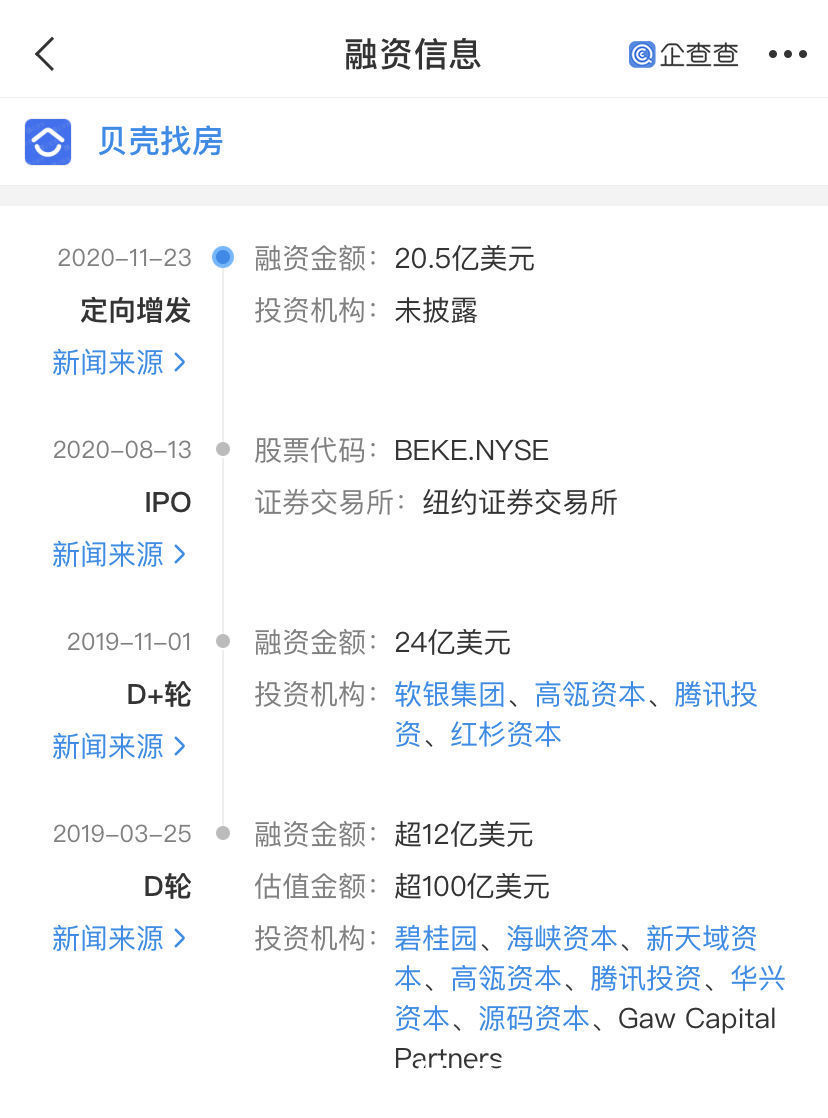This screenshot has height=1118, width=828.
Task: Click the 企查查 logo in the header
Action: point(683,55)
